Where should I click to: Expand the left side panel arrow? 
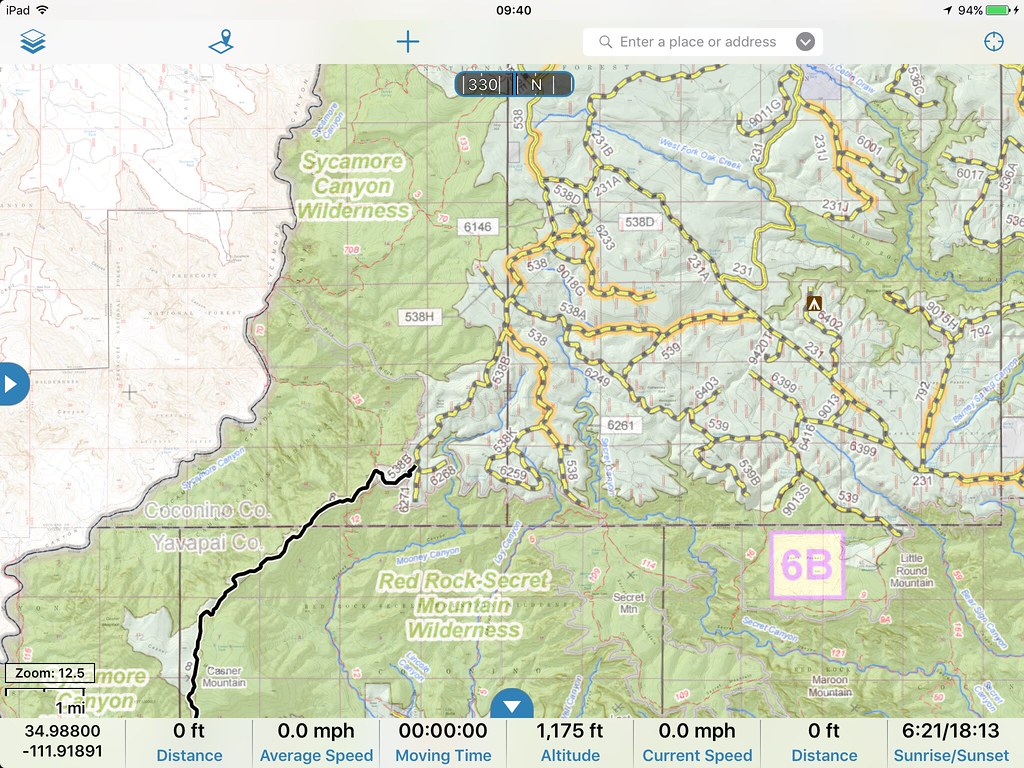click(x=14, y=383)
